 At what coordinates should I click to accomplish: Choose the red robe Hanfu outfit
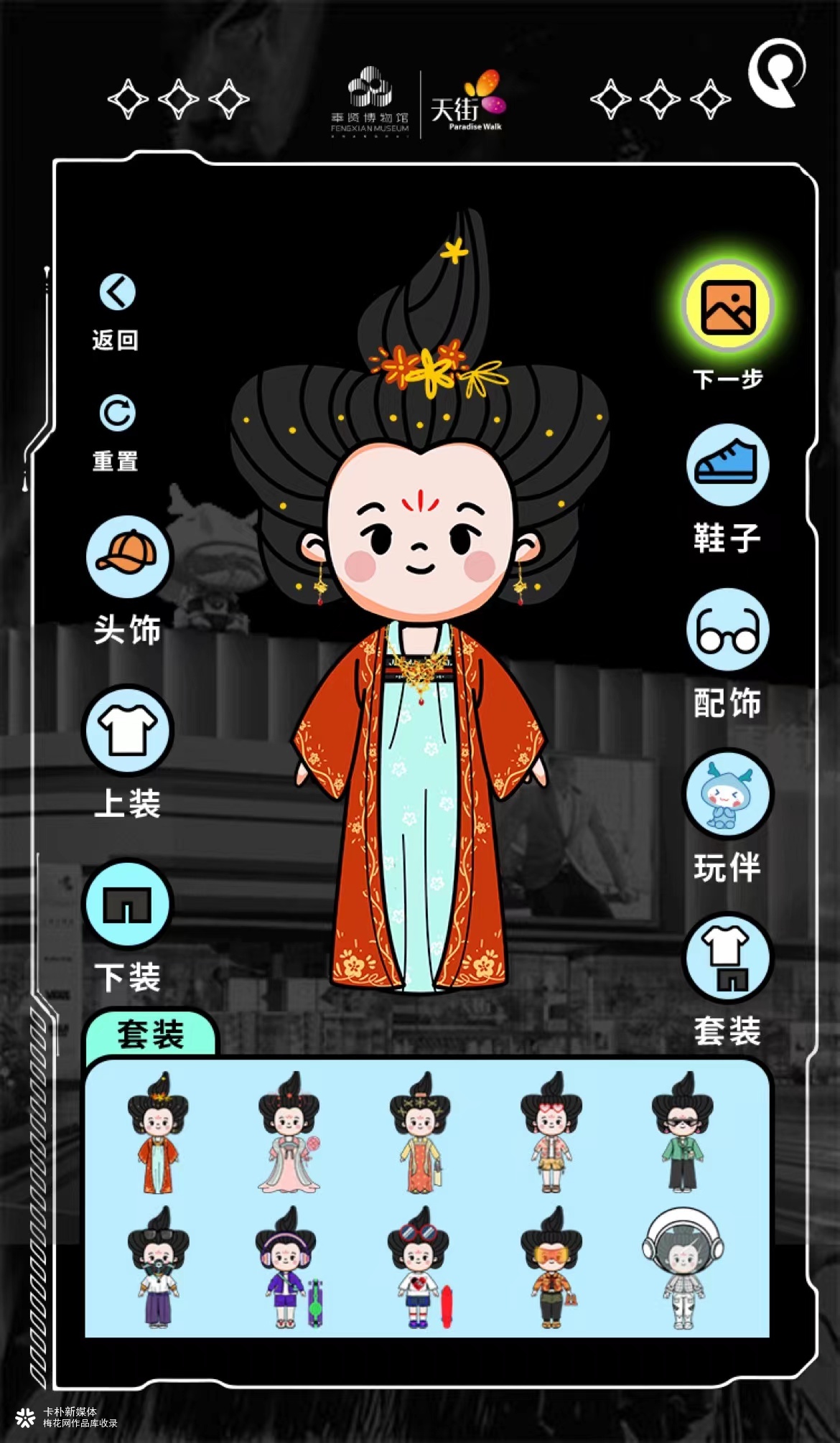pyautogui.click(x=158, y=1134)
